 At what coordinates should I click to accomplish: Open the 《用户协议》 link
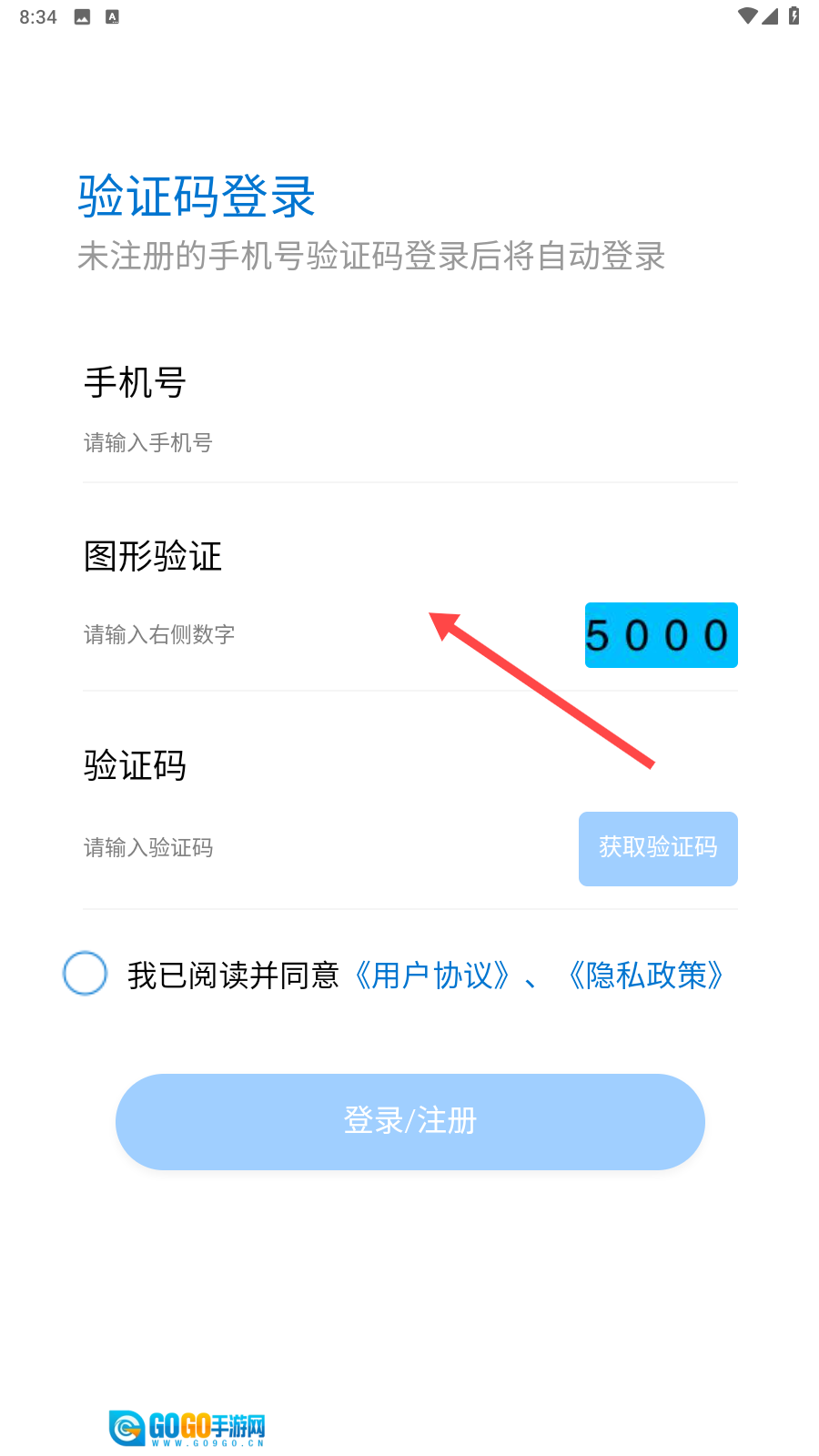pos(431,976)
